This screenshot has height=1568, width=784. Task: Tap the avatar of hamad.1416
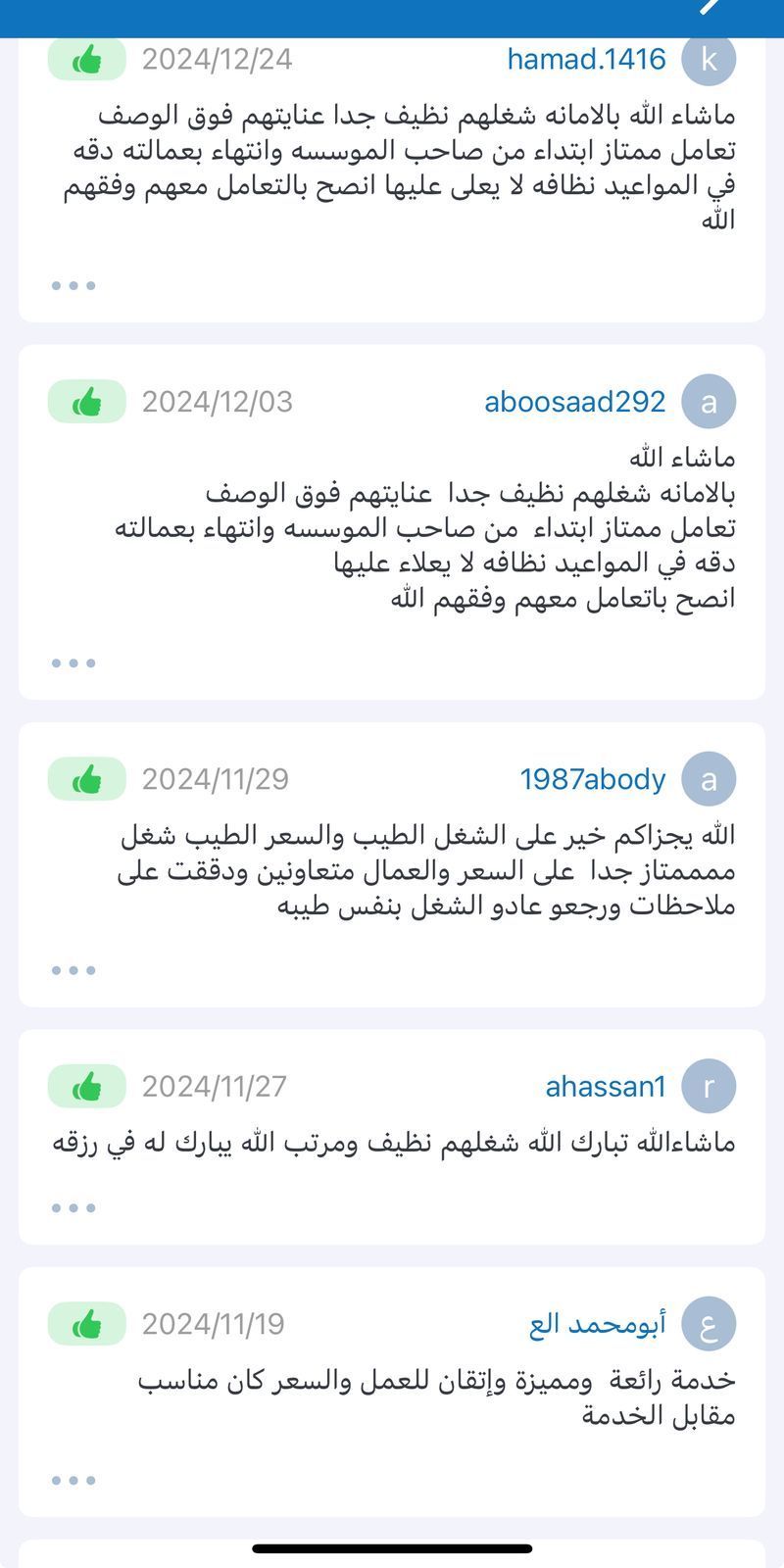coord(709,59)
